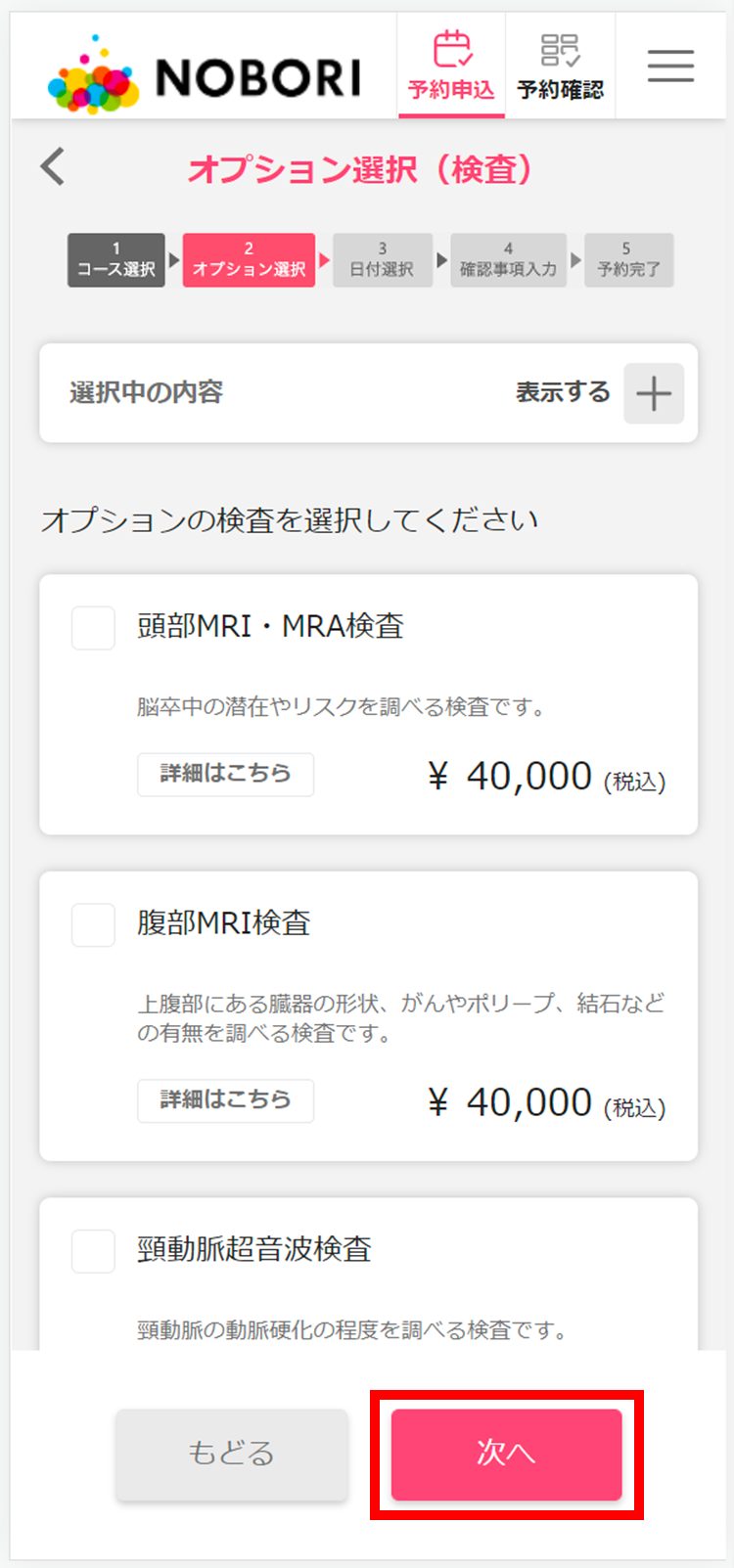
Task: Switch to the 予約確認 tab
Action: [561, 67]
